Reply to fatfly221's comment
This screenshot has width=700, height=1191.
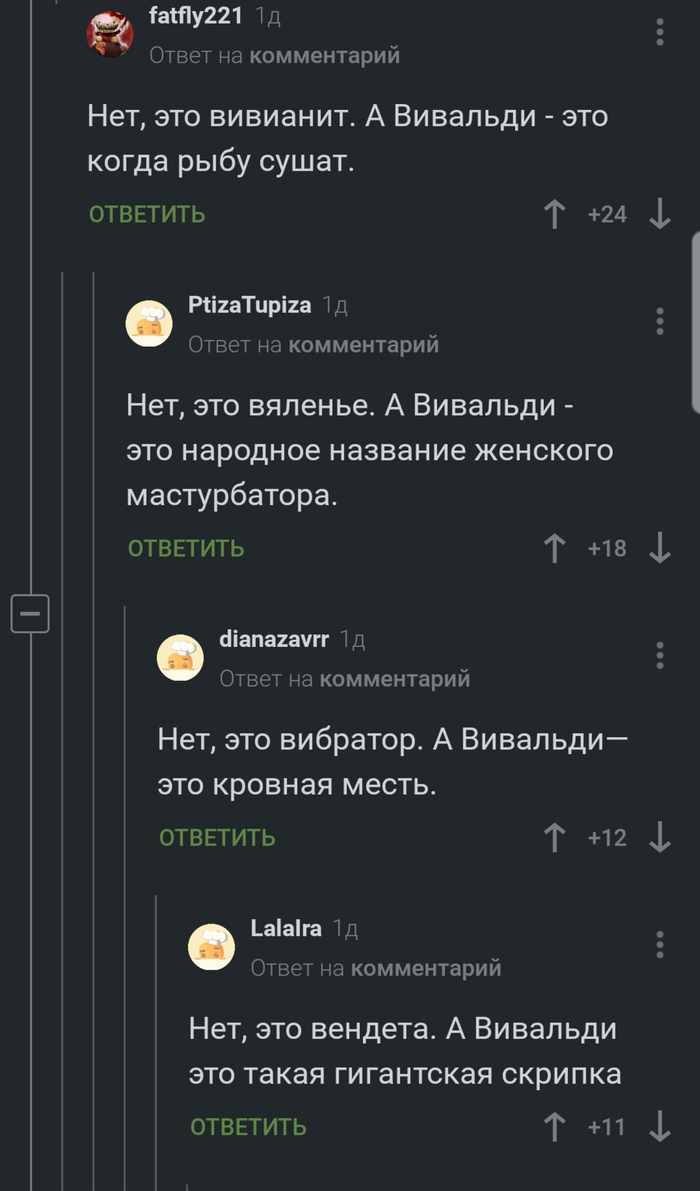click(x=147, y=214)
